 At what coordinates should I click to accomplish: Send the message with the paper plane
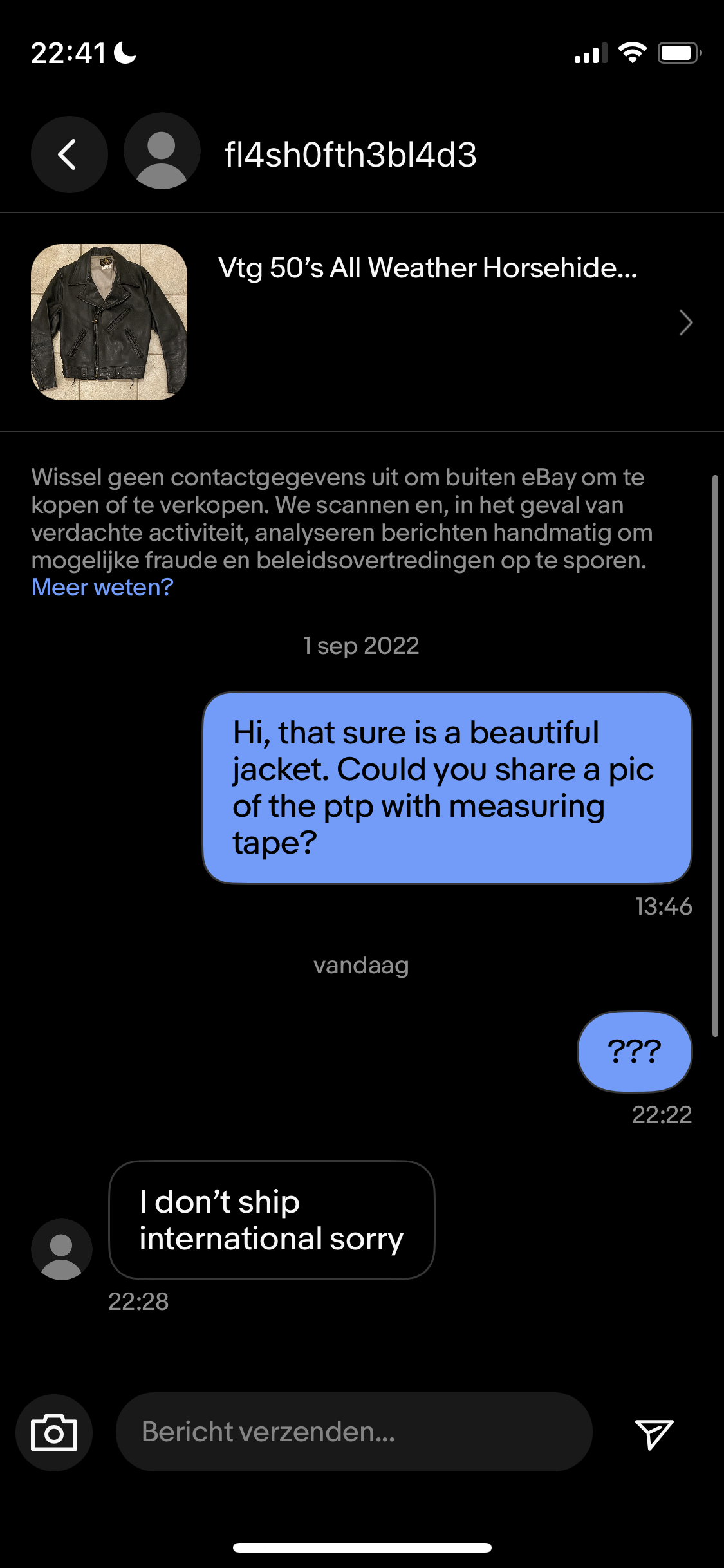click(654, 1433)
